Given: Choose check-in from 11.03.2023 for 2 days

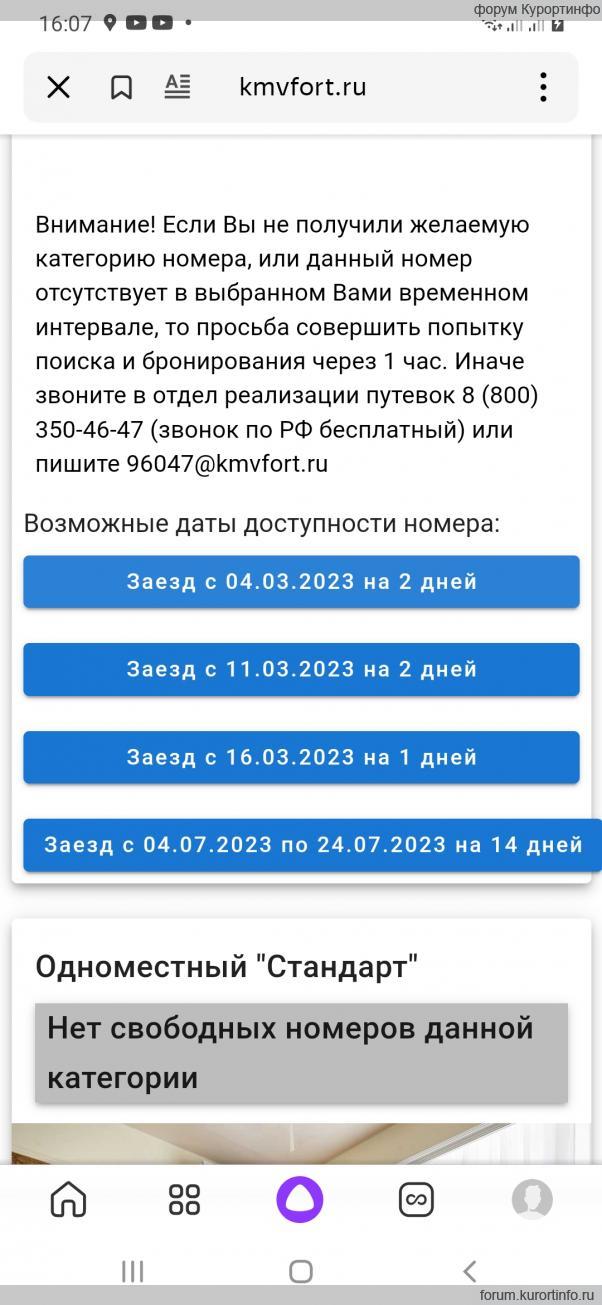Looking at the screenshot, I should tap(301, 669).
